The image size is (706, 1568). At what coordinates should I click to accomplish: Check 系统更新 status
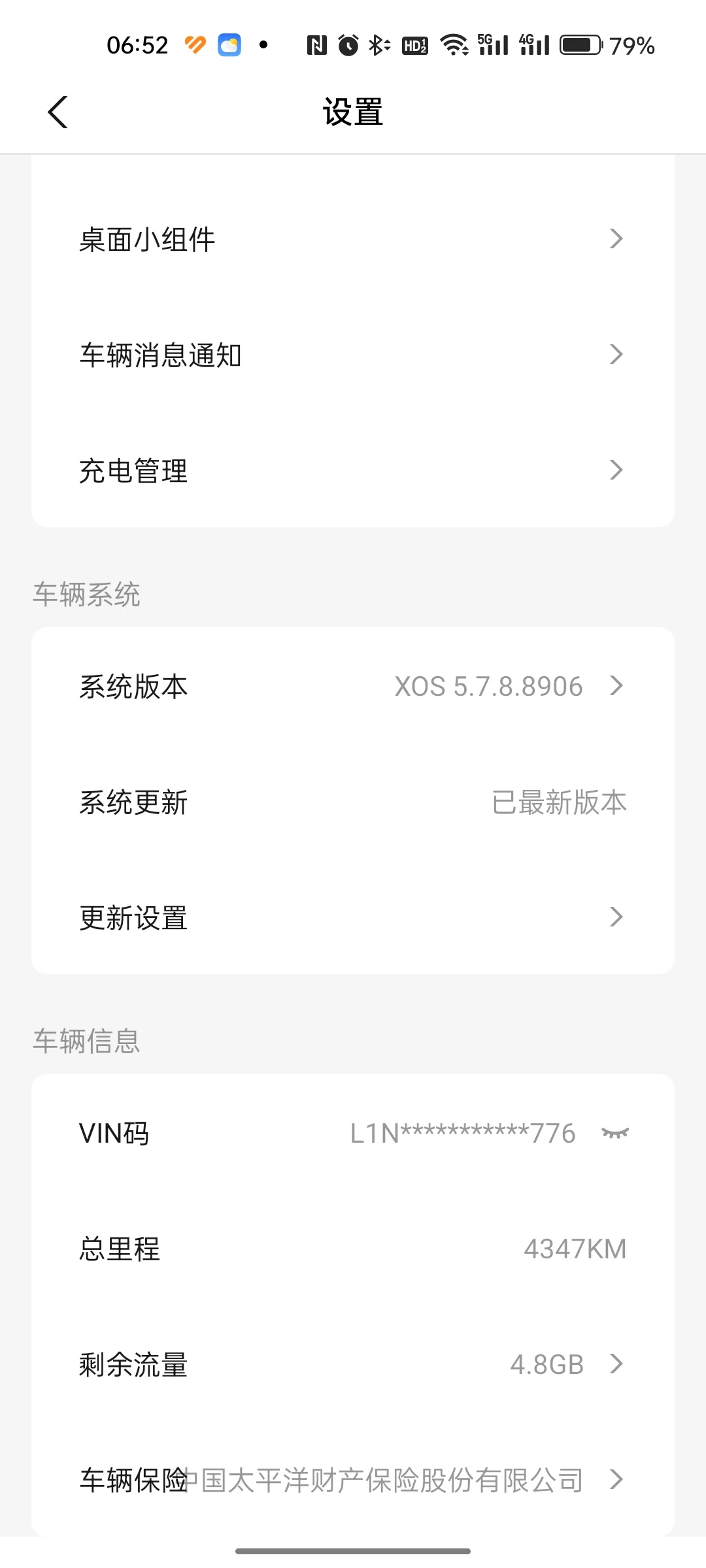(353, 802)
